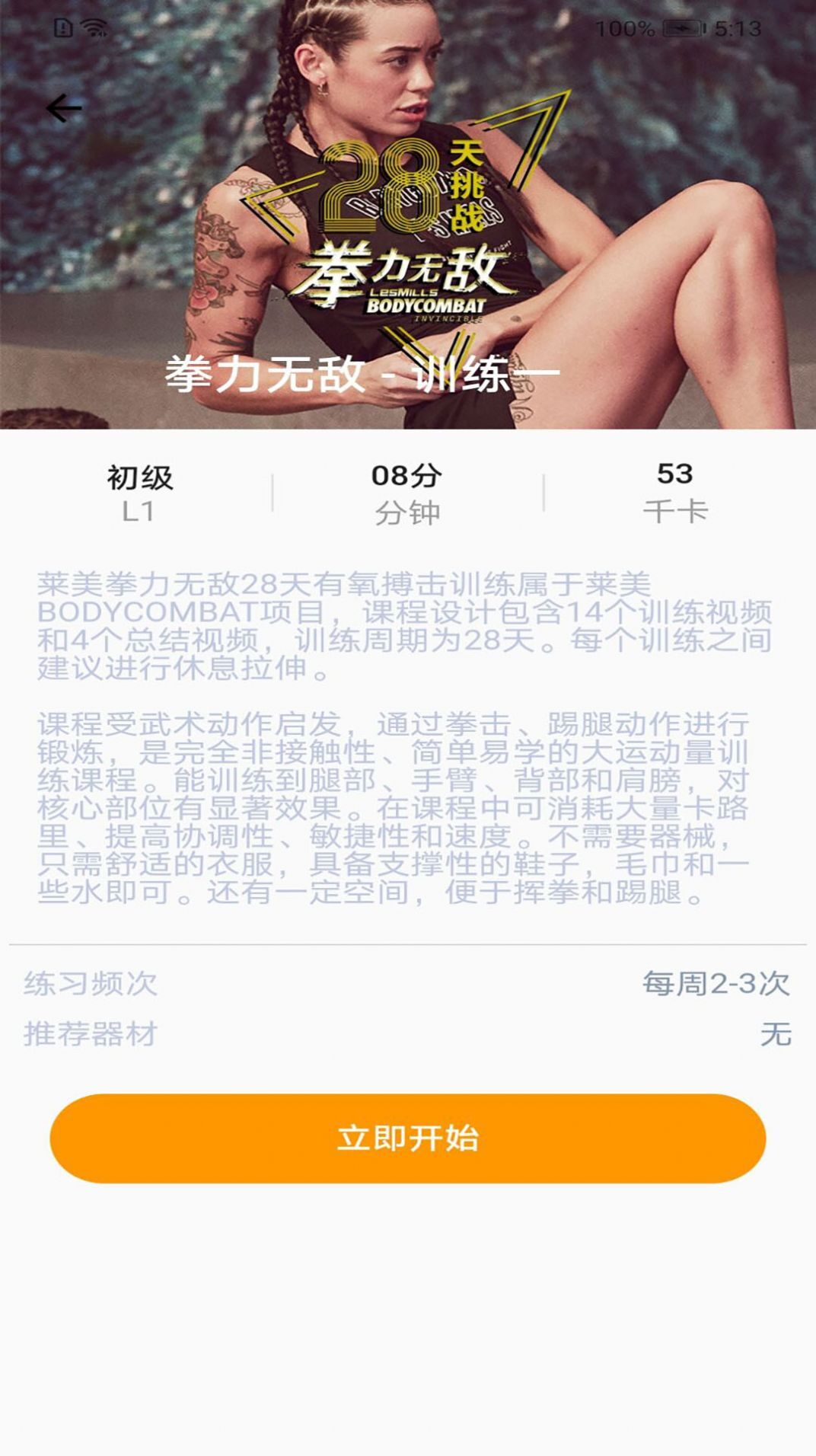Tap the back arrow to exit course
Image resolution: width=816 pixels, height=1456 pixels.
[64, 108]
